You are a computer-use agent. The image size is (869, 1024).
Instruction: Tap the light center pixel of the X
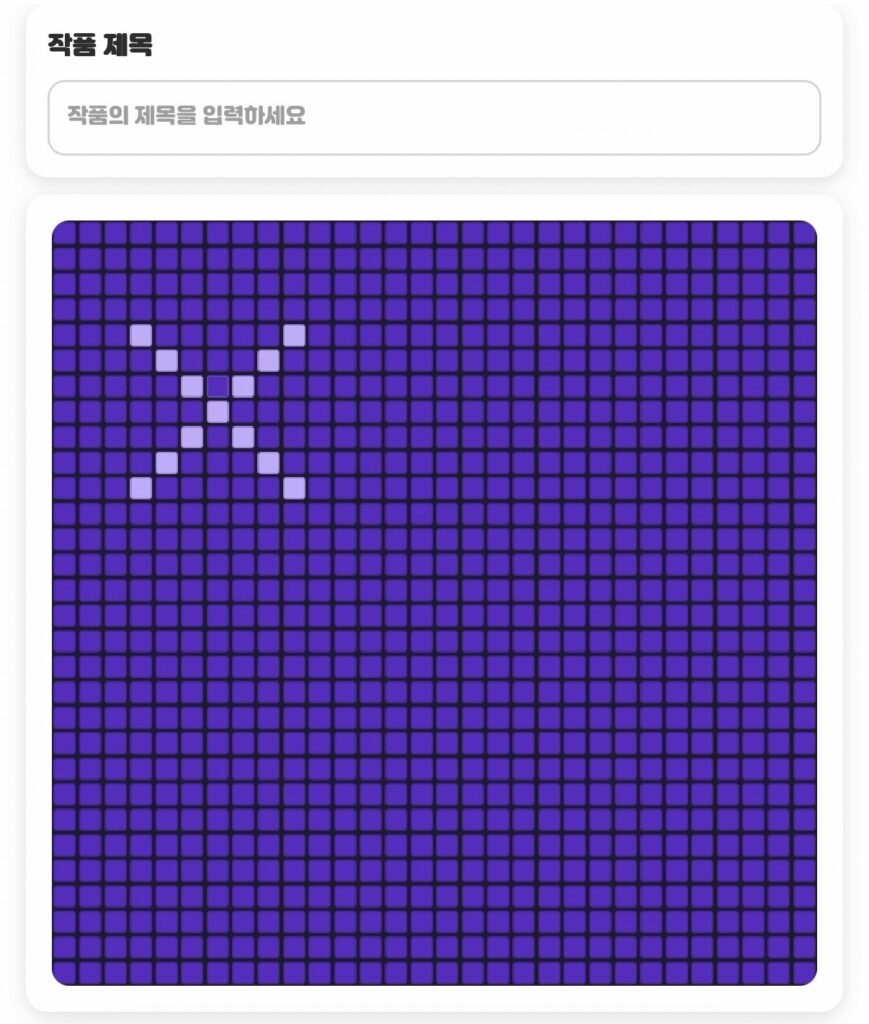(218, 411)
